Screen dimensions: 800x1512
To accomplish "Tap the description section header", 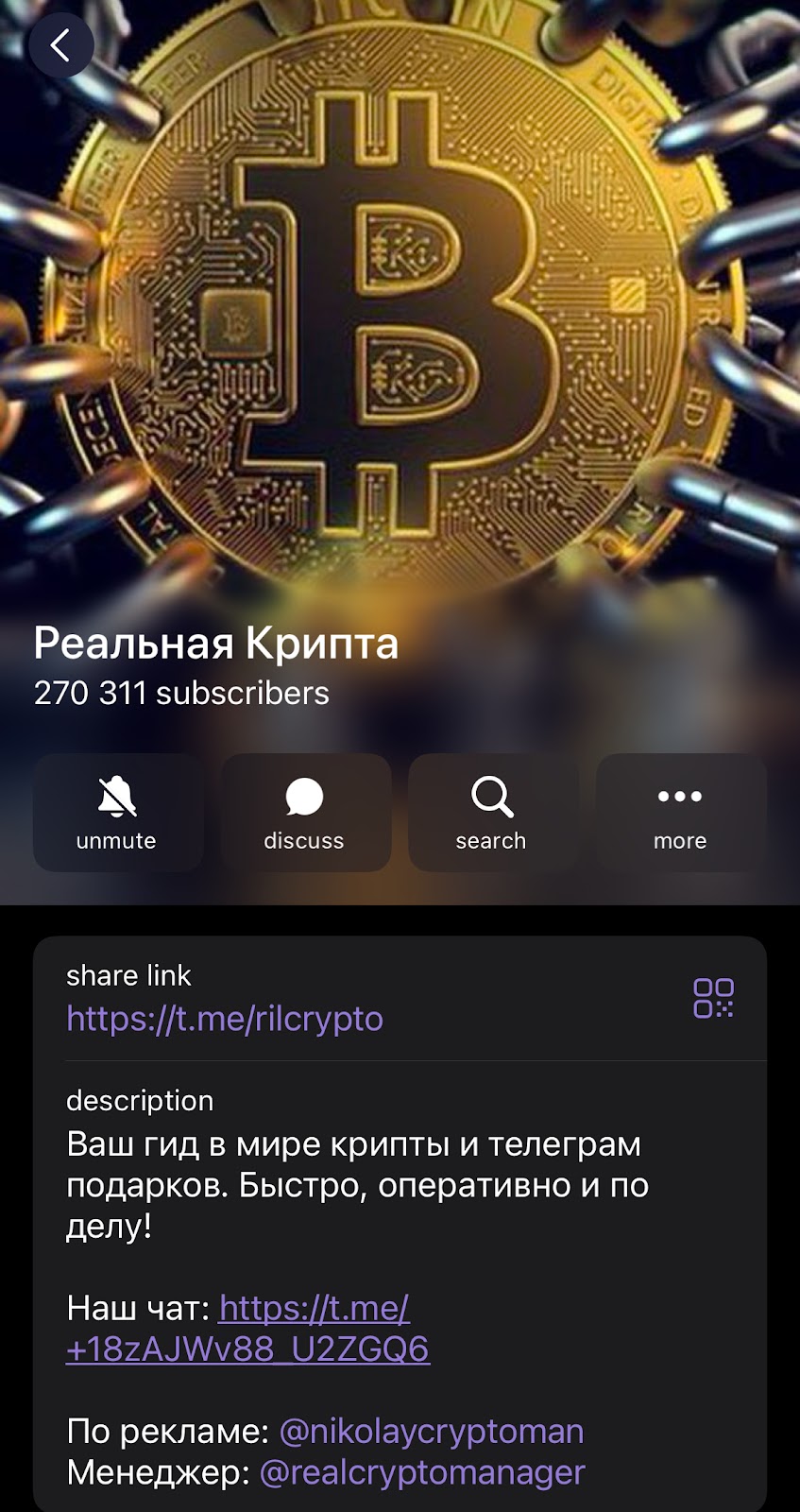I will point(139,1101).
